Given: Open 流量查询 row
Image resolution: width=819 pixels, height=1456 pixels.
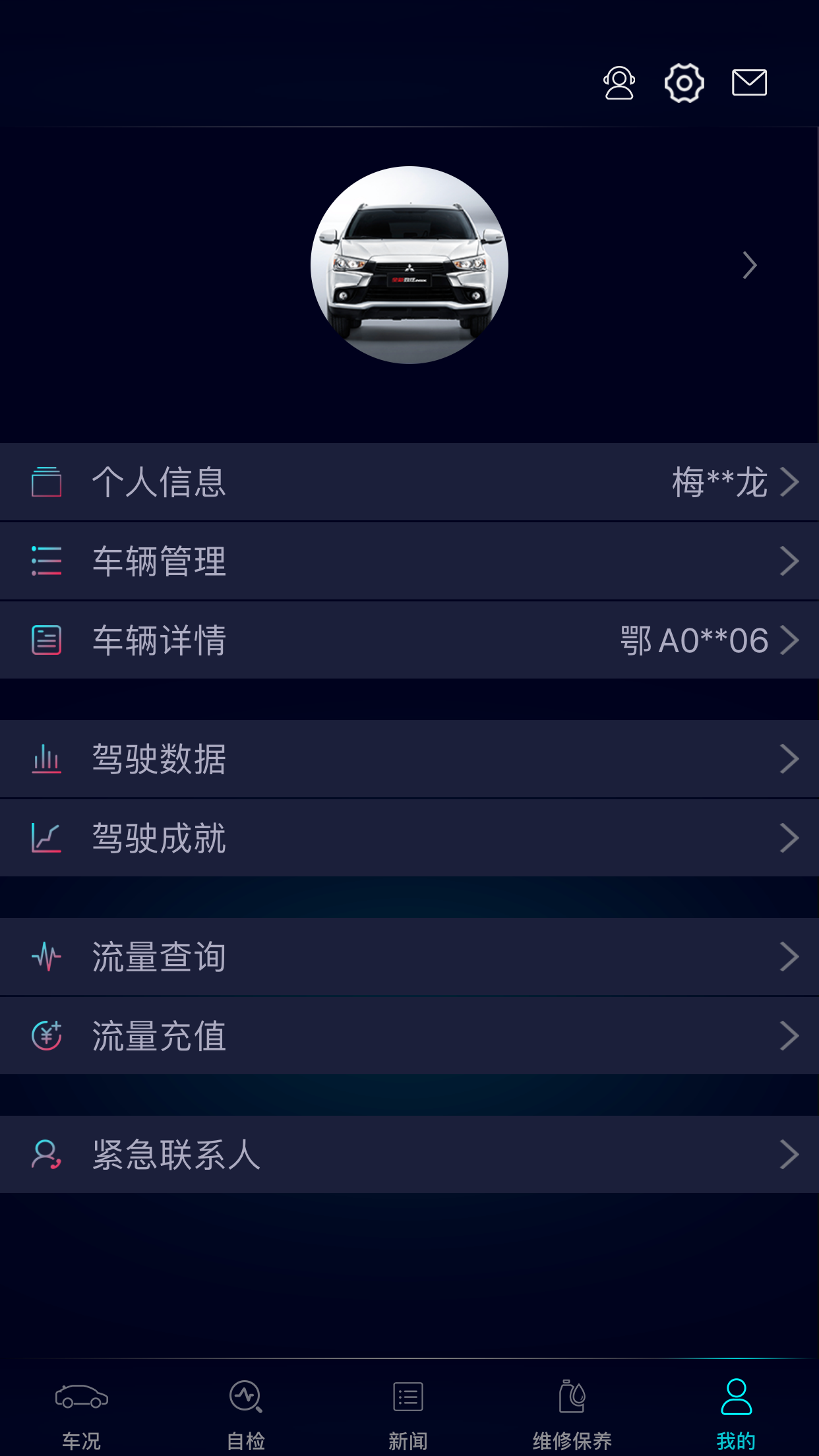Looking at the screenshot, I should pyautogui.click(x=409, y=957).
